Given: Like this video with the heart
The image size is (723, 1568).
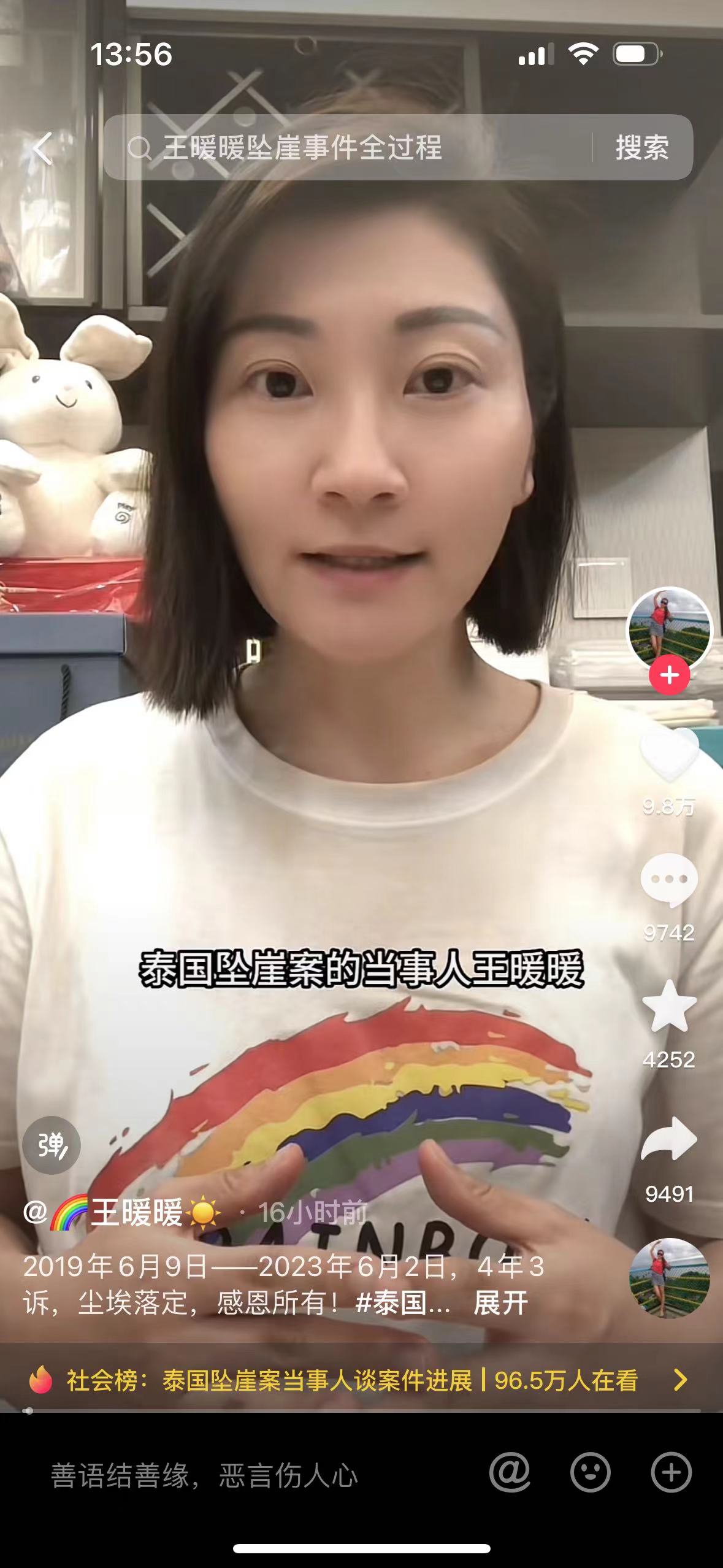Looking at the screenshot, I should pos(669,755).
